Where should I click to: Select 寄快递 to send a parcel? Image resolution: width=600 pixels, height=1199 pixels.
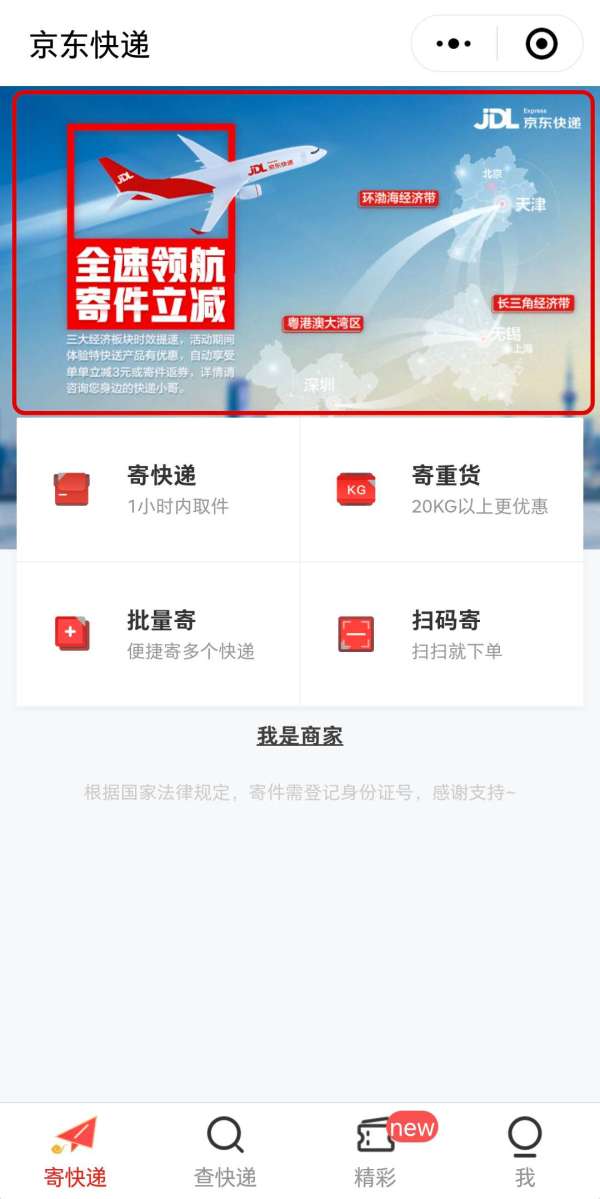[x=158, y=489]
